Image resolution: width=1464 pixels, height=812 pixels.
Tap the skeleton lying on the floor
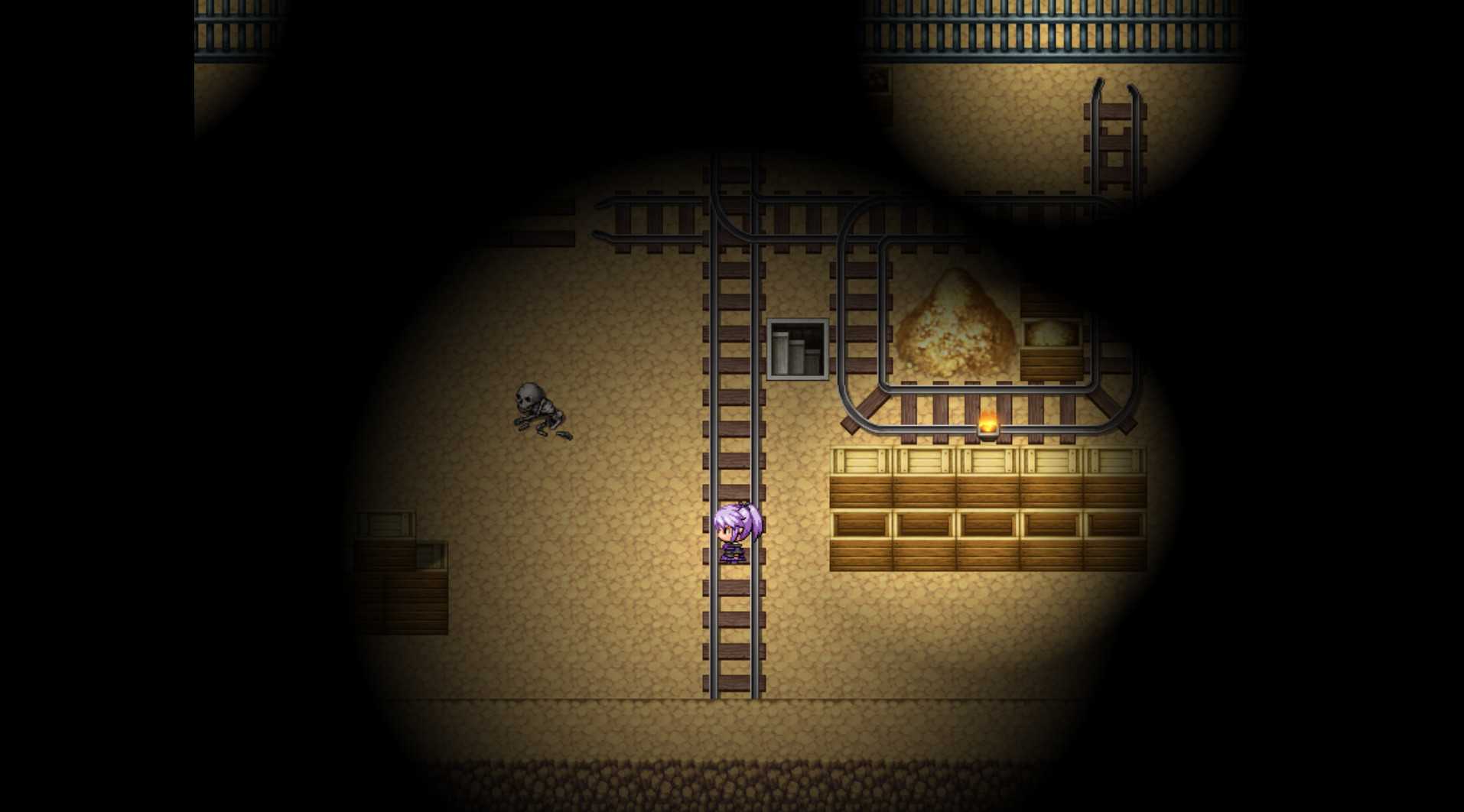coord(541,411)
